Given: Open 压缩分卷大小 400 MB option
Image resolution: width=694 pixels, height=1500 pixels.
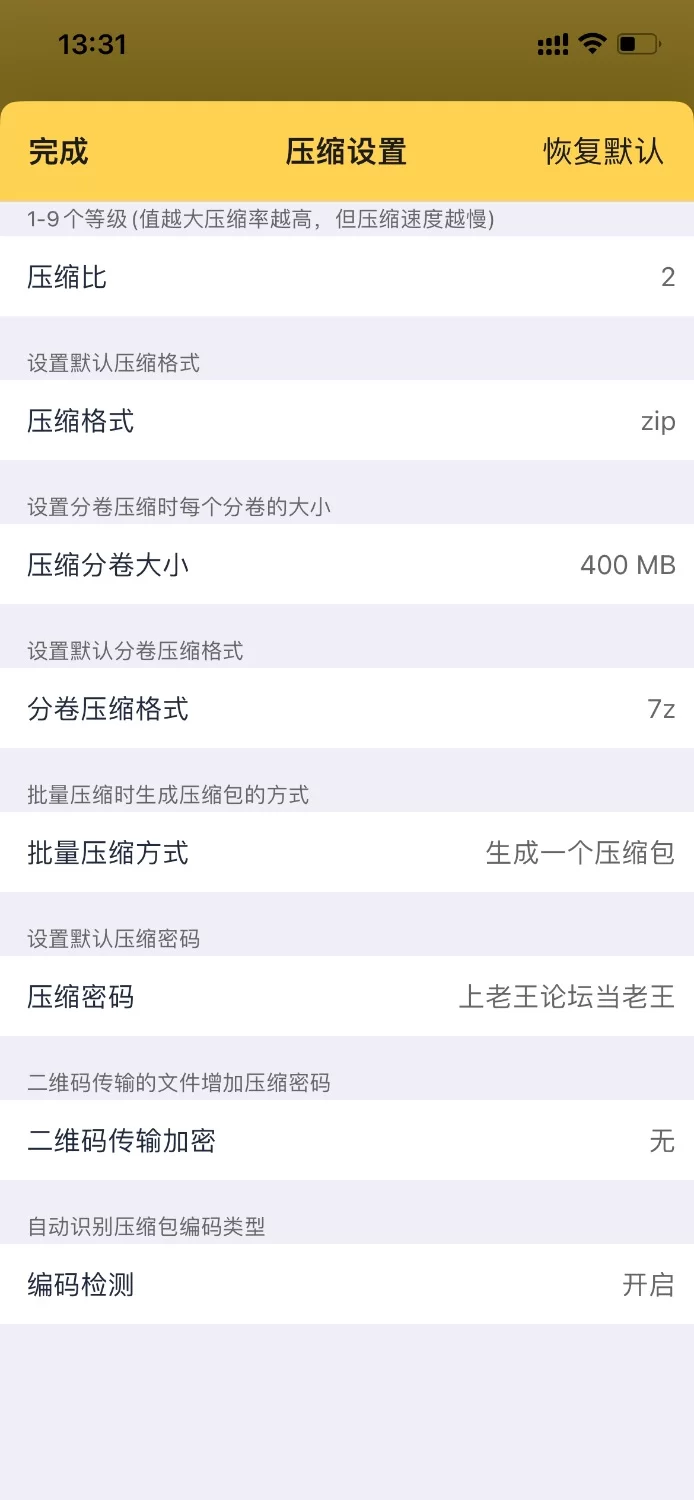Looking at the screenshot, I should click(x=347, y=565).
